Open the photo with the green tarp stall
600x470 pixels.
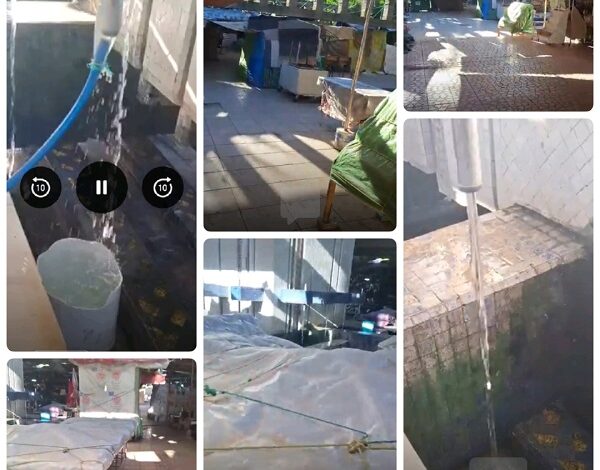click(299, 115)
